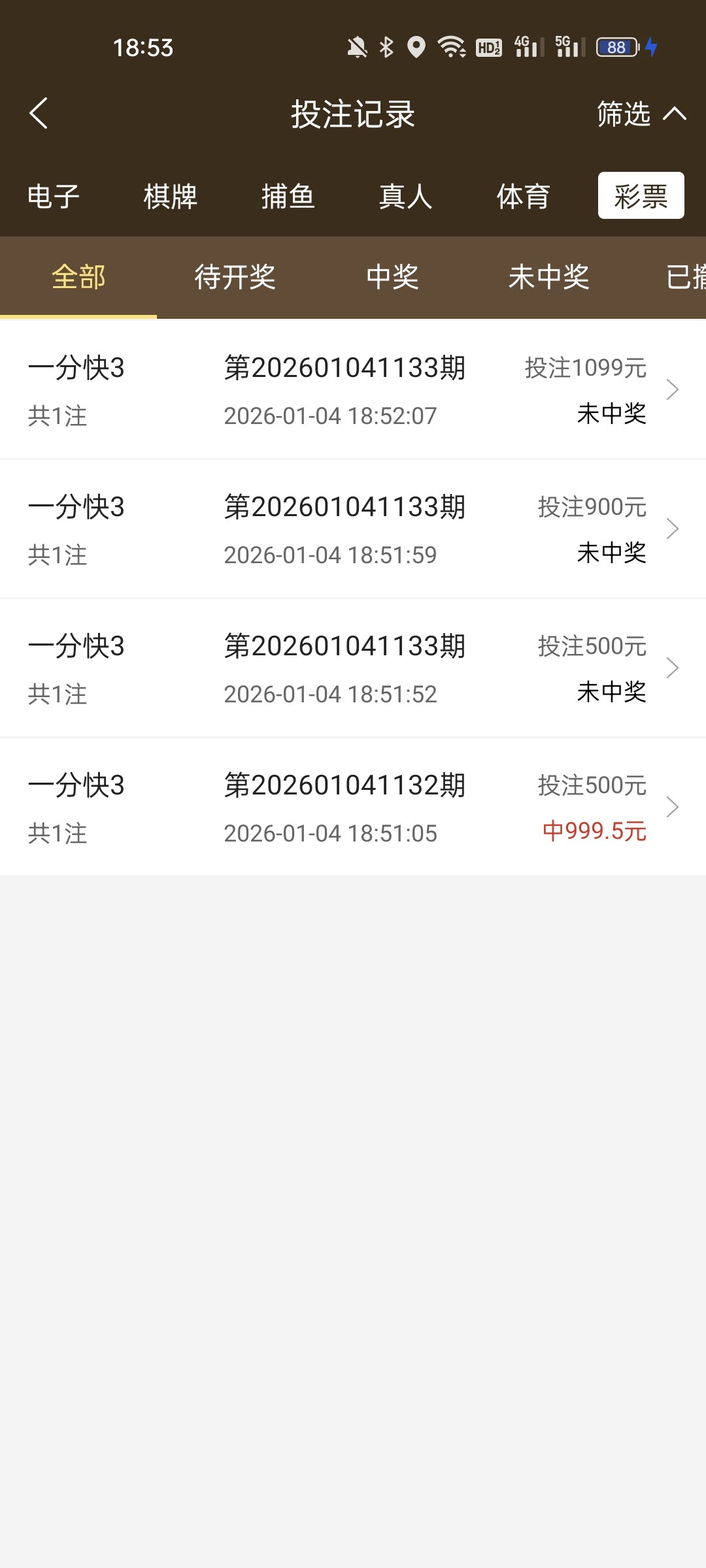Select the 全部 filter tab
This screenshot has height=1568, width=706.
[x=78, y=278]
